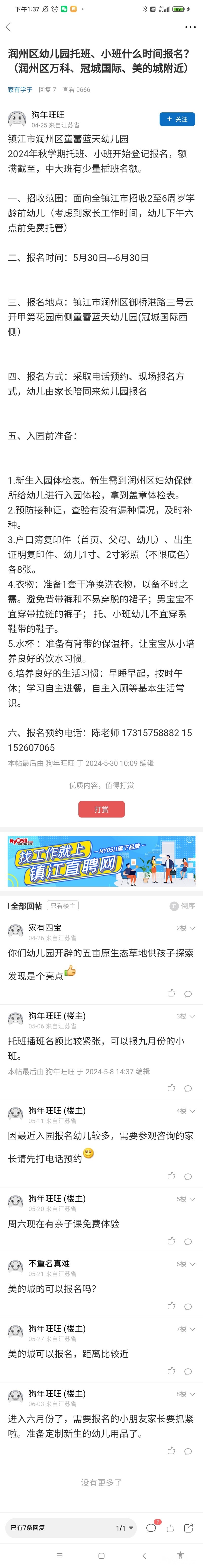This screenshot has width=203, height=1568.
Task: Tap the red 打赏 reward button
Action: point(101,809)
